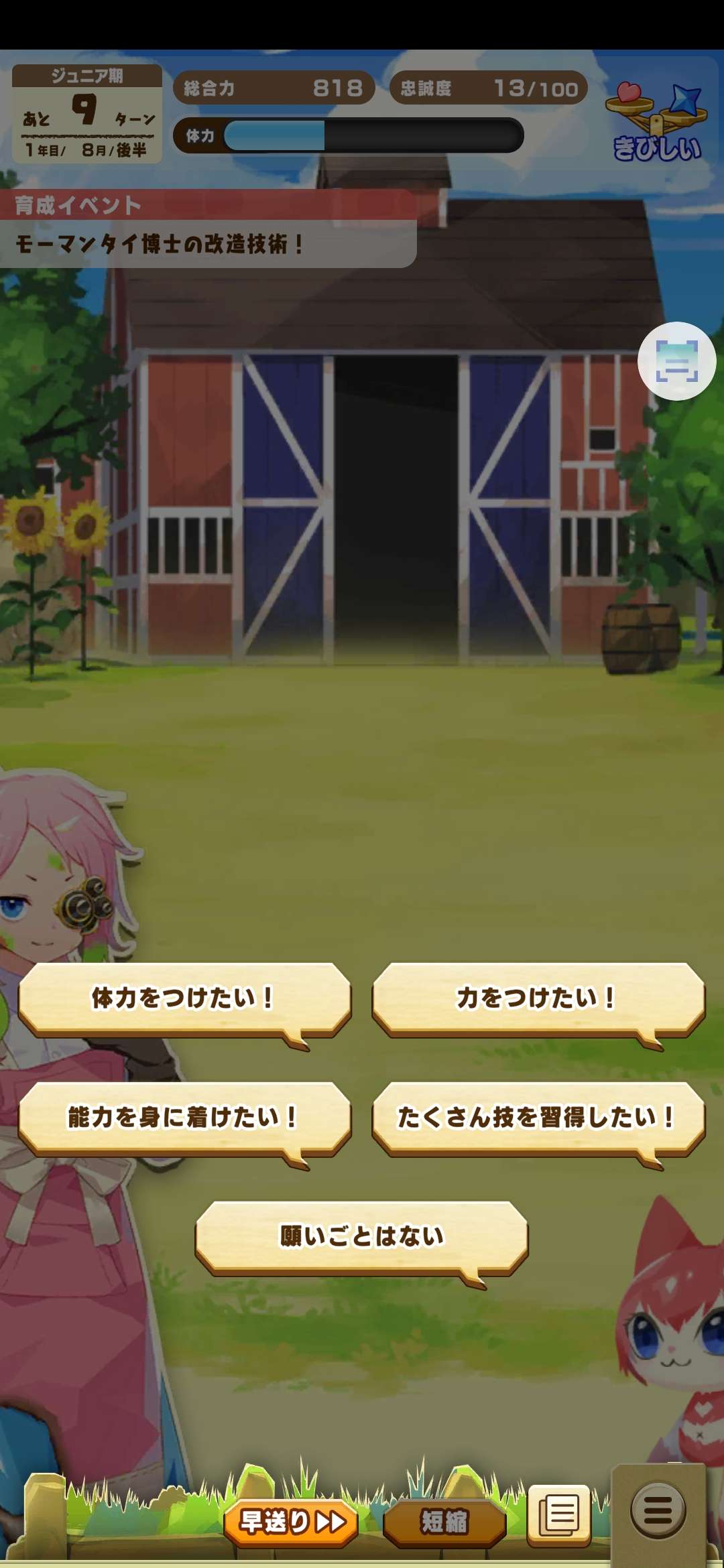Open the きびしい balance scale icon

(x=657, y=121)
